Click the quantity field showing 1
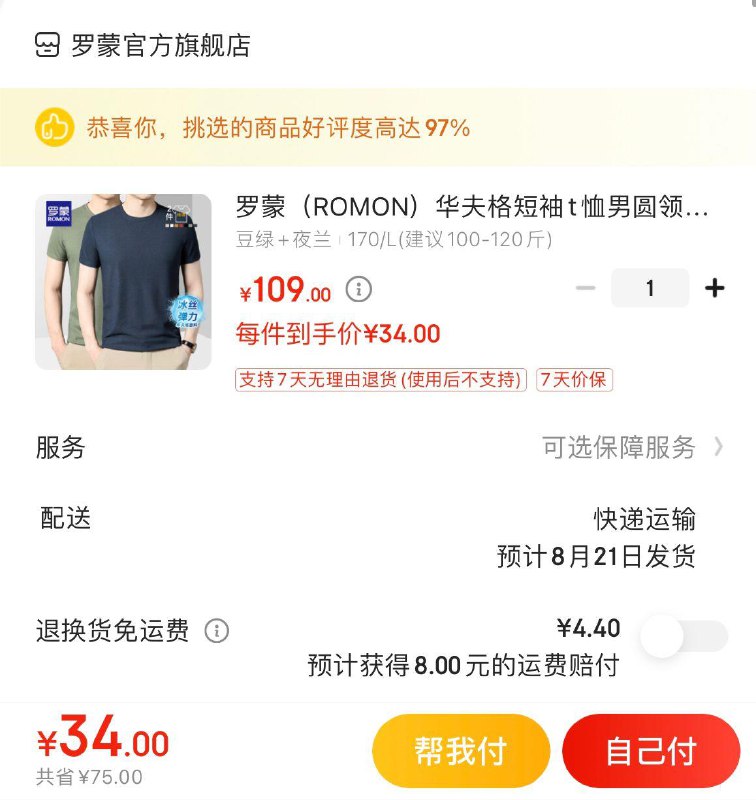 pos(650,287)
